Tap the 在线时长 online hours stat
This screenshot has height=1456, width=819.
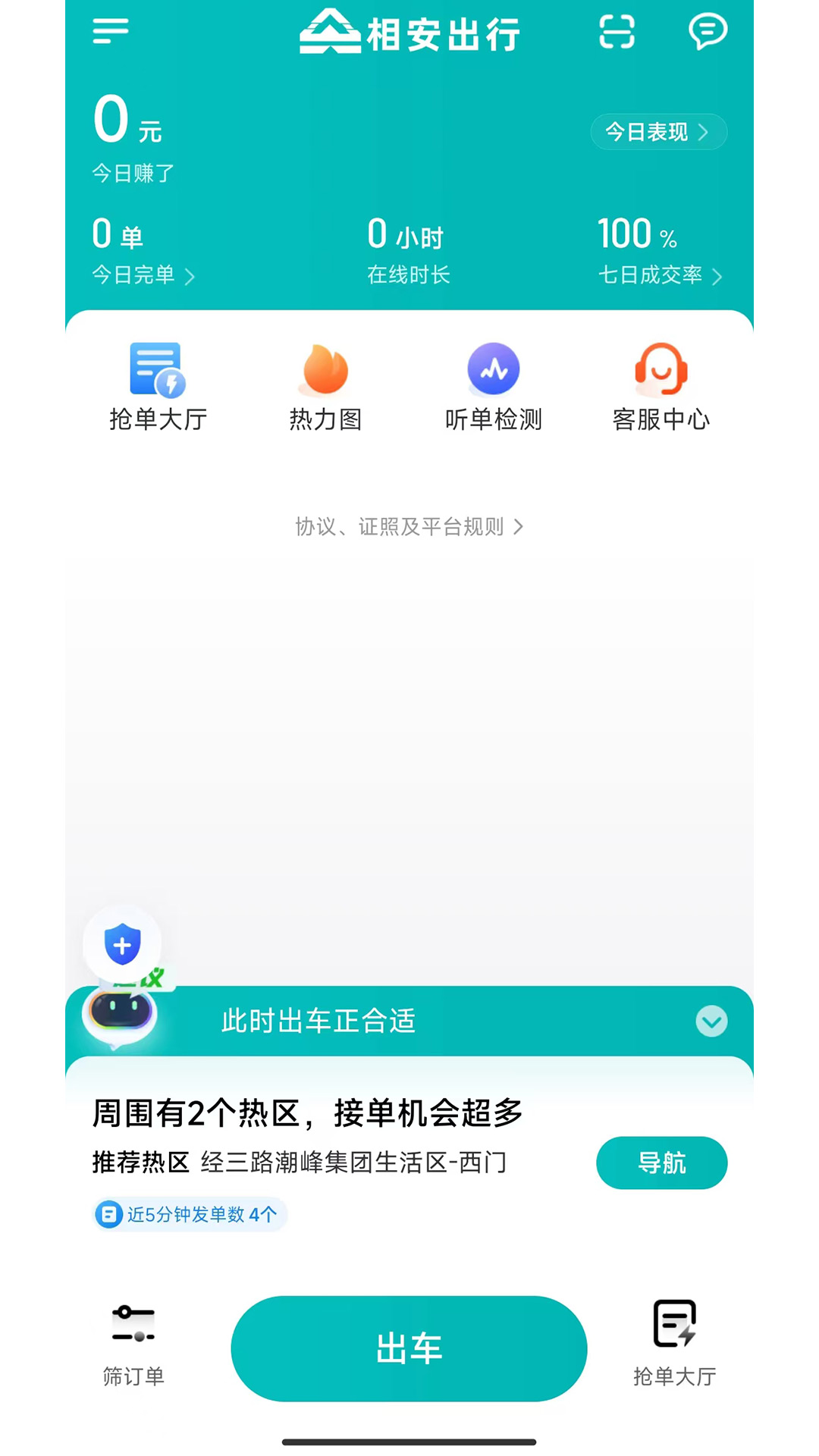409,276
